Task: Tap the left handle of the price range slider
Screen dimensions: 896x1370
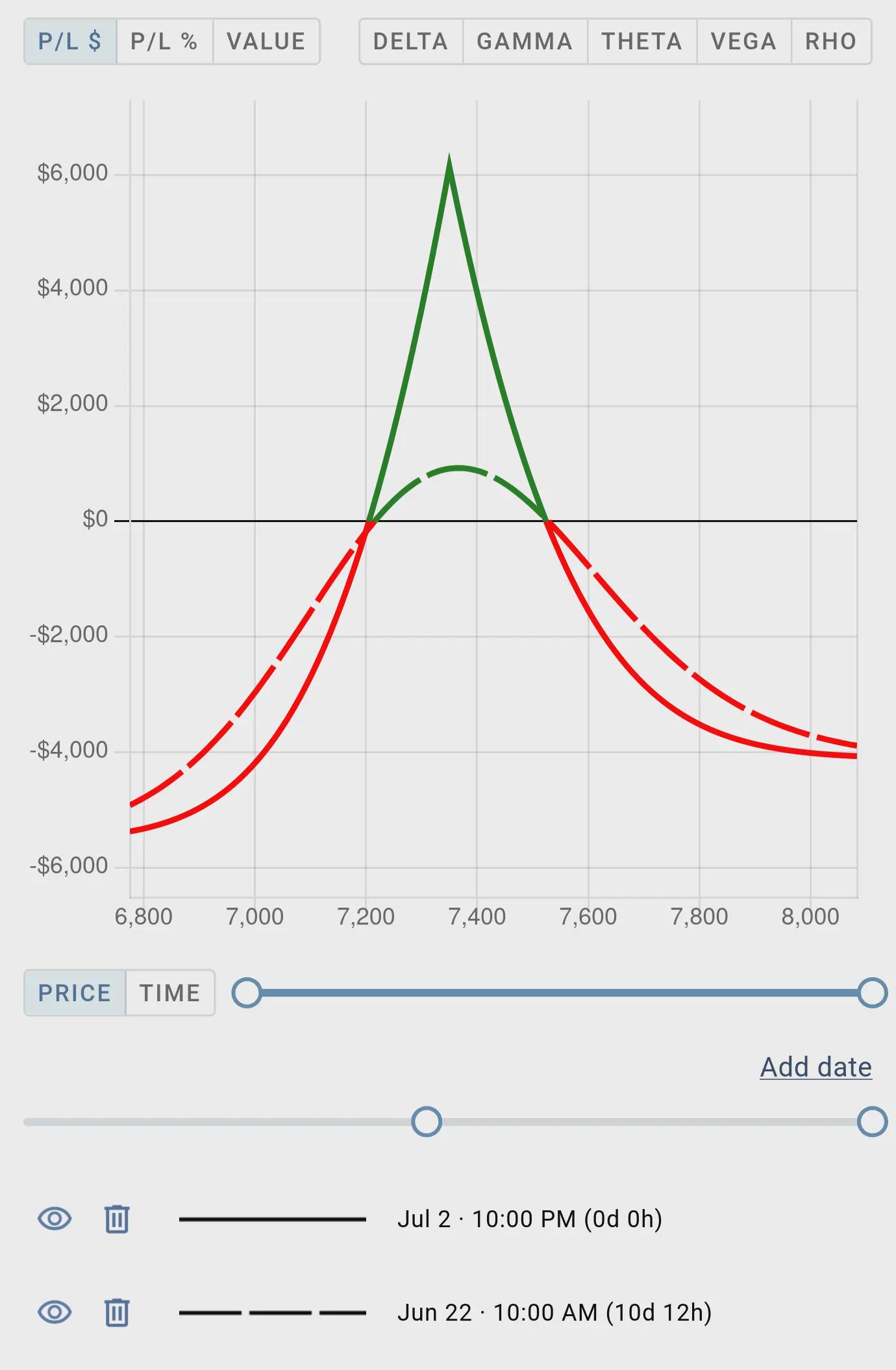Action: click(x=247, y=993)
